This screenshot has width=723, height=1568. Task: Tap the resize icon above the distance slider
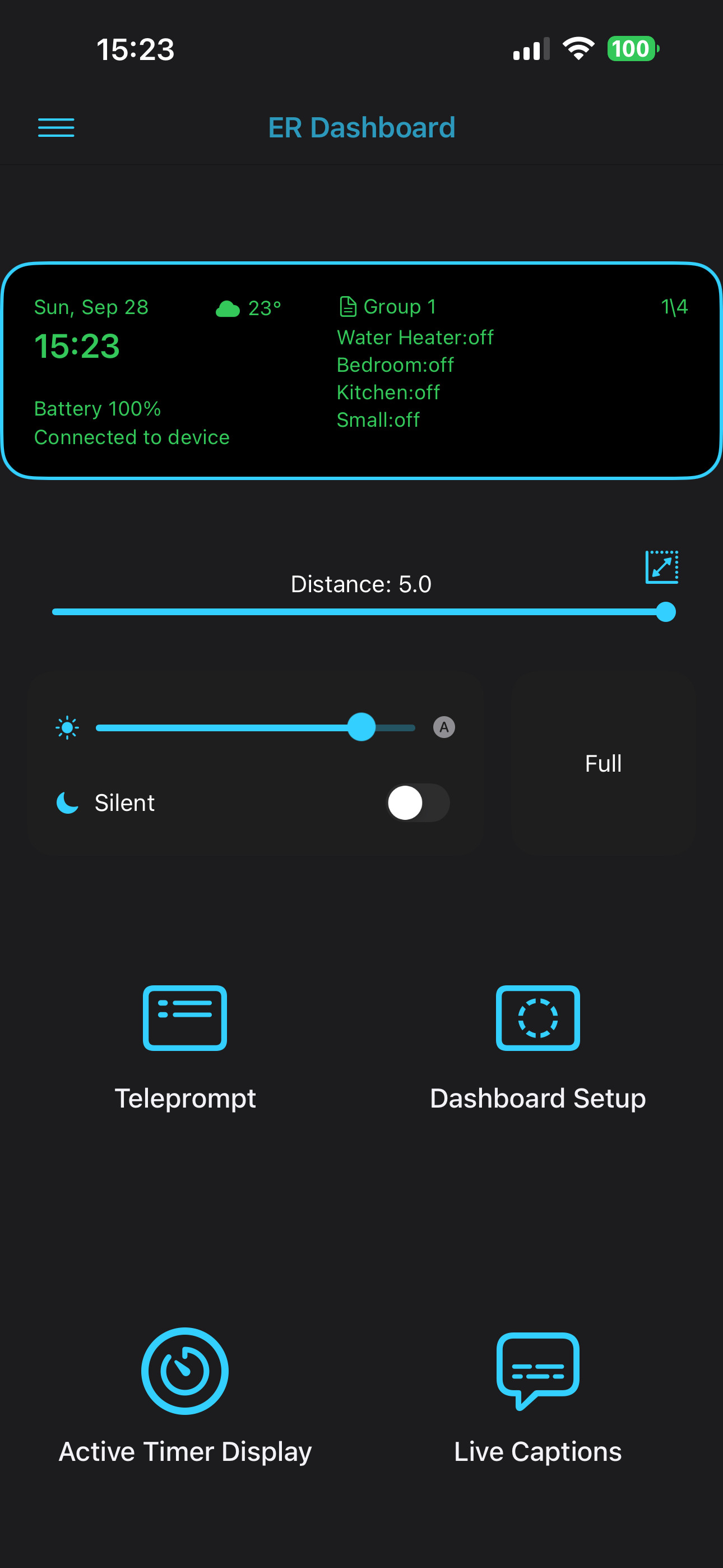point(661,567)
